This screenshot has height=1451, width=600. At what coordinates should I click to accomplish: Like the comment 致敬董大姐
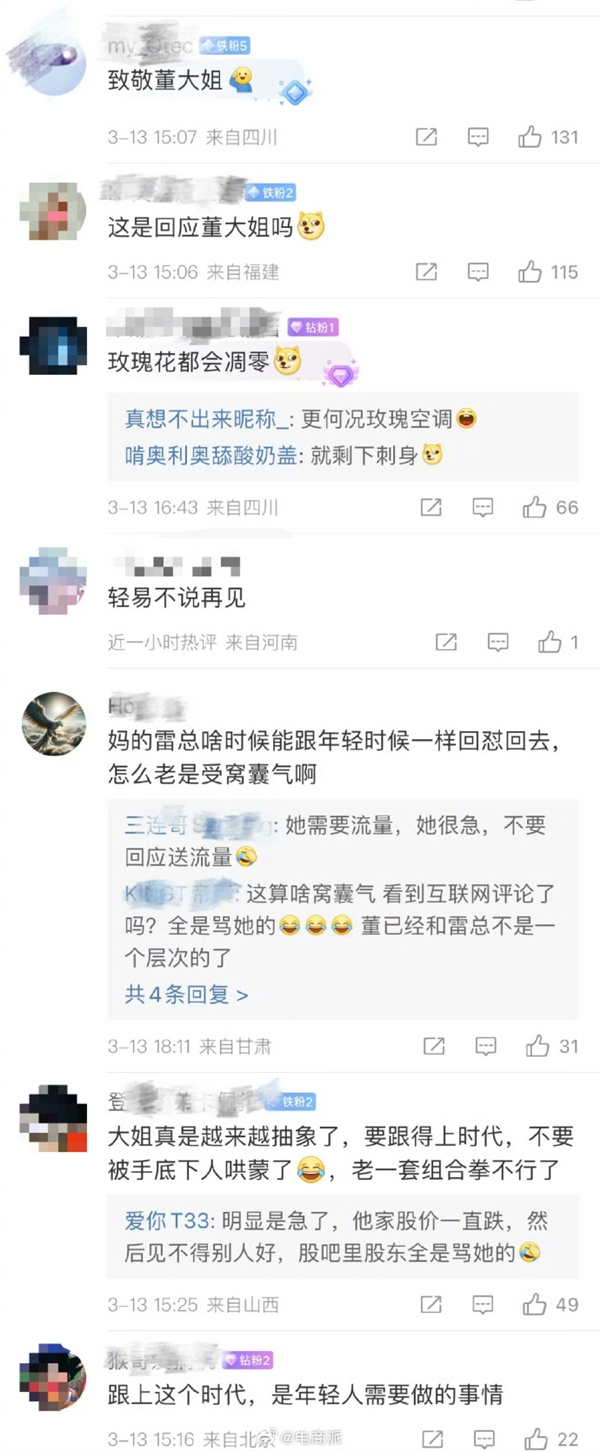(530, 137)
